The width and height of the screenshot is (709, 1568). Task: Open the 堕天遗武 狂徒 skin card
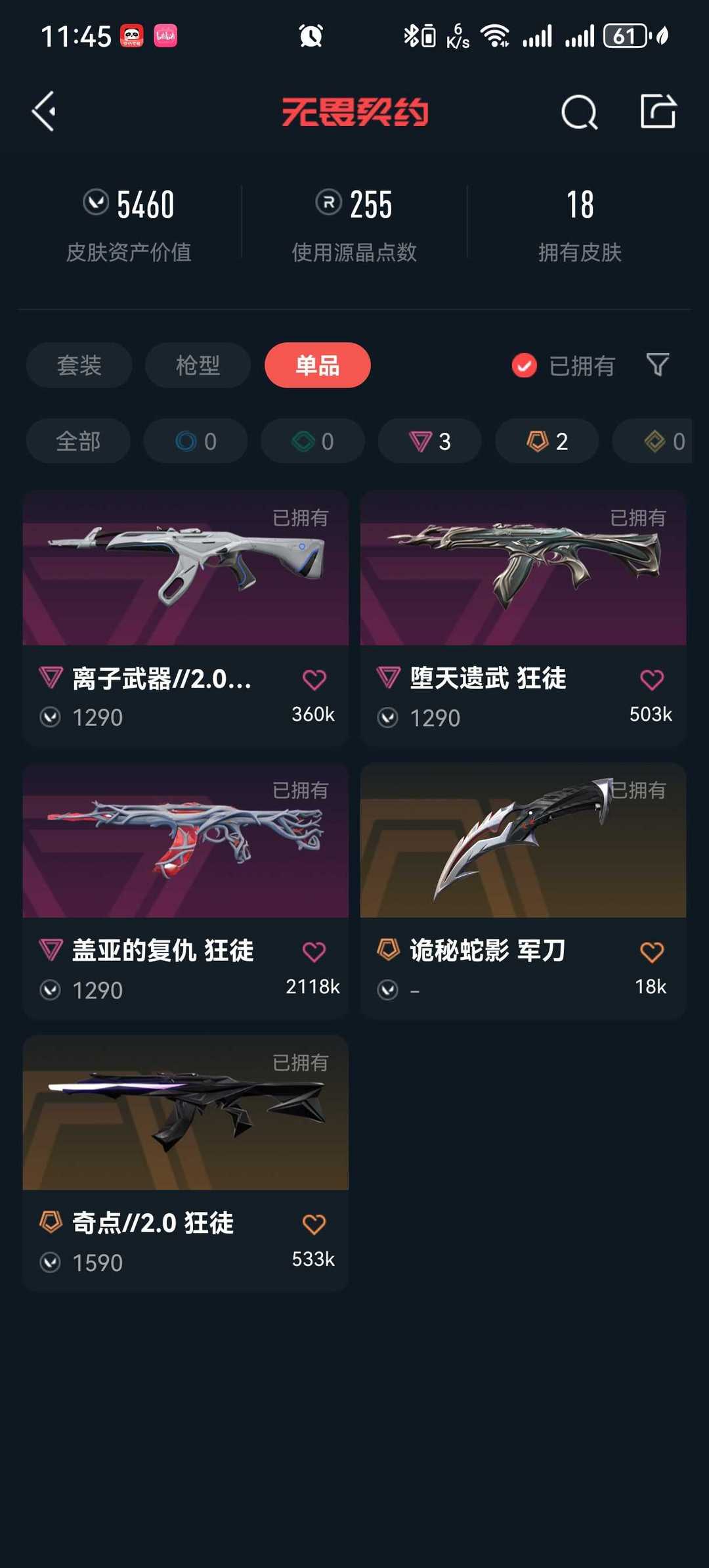tap(523, 617)
